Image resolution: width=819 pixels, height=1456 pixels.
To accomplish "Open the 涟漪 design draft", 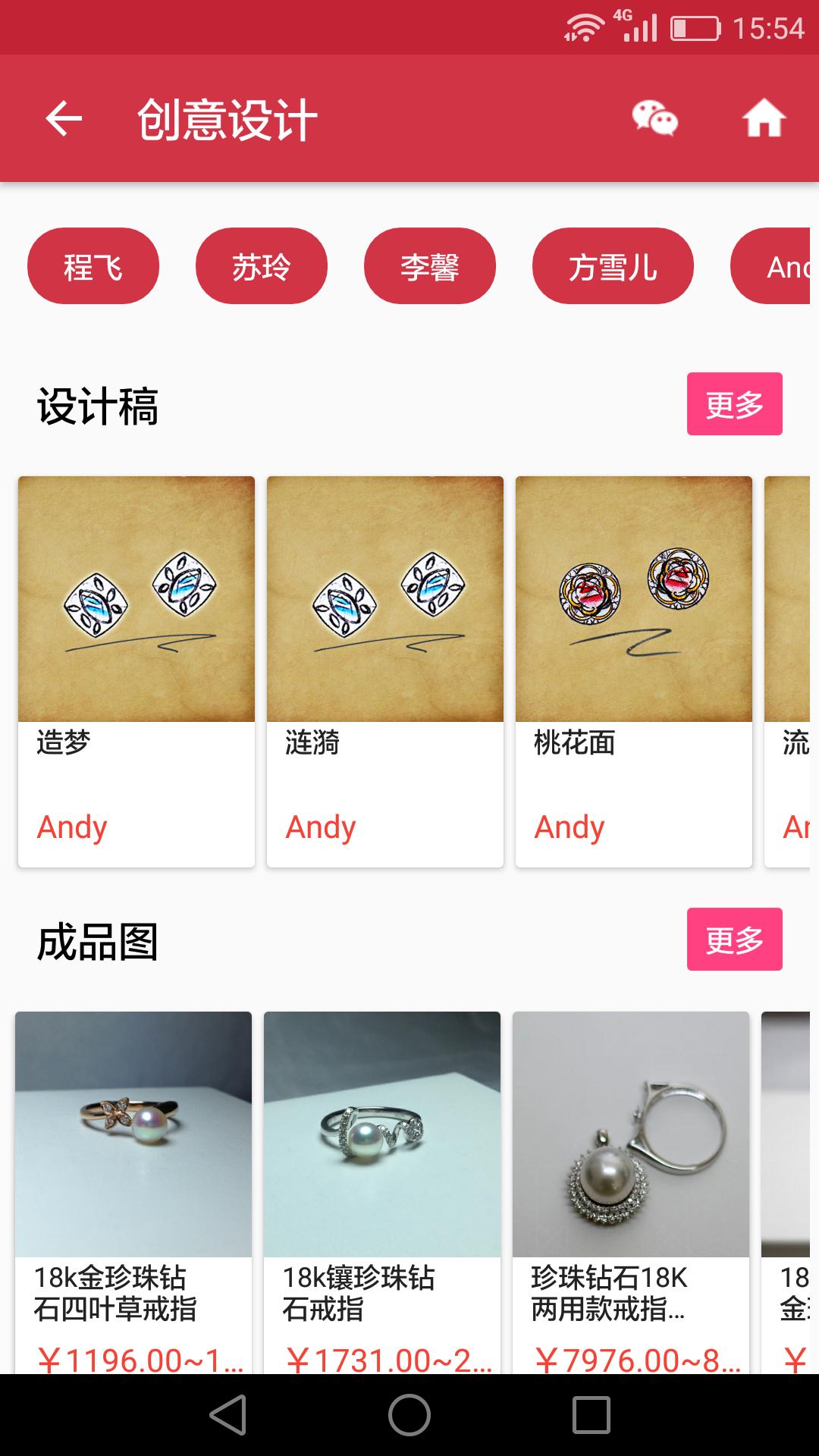I will pyautogui.click(x=385, y=671).
